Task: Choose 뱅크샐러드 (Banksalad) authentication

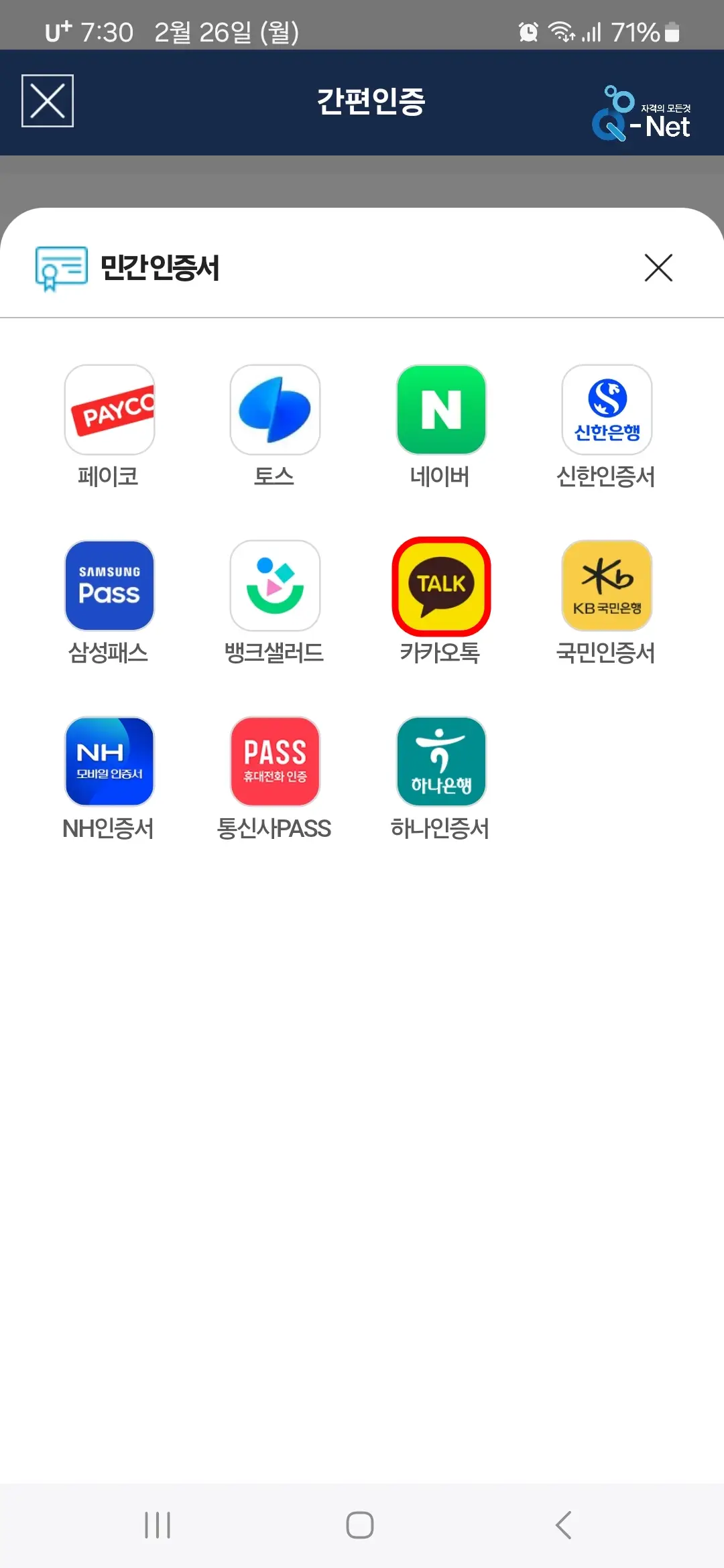Action: [275, 586]
